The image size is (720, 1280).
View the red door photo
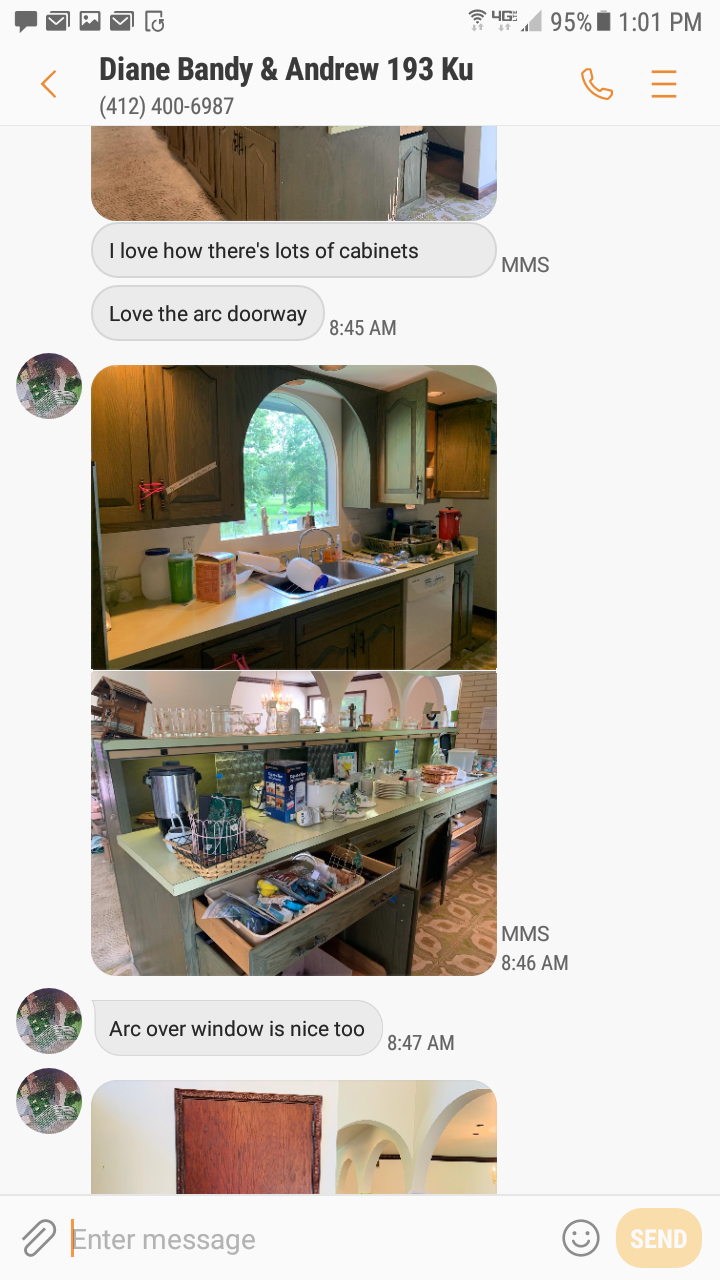[x=294, y=1137]
